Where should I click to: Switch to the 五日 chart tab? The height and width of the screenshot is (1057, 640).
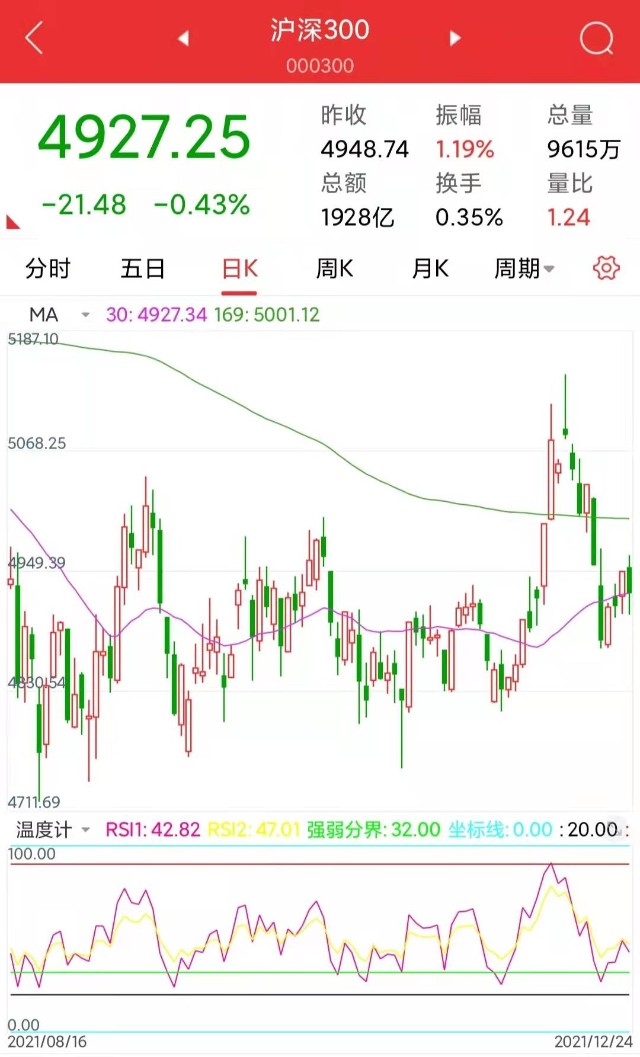click(x=143, y=268)
